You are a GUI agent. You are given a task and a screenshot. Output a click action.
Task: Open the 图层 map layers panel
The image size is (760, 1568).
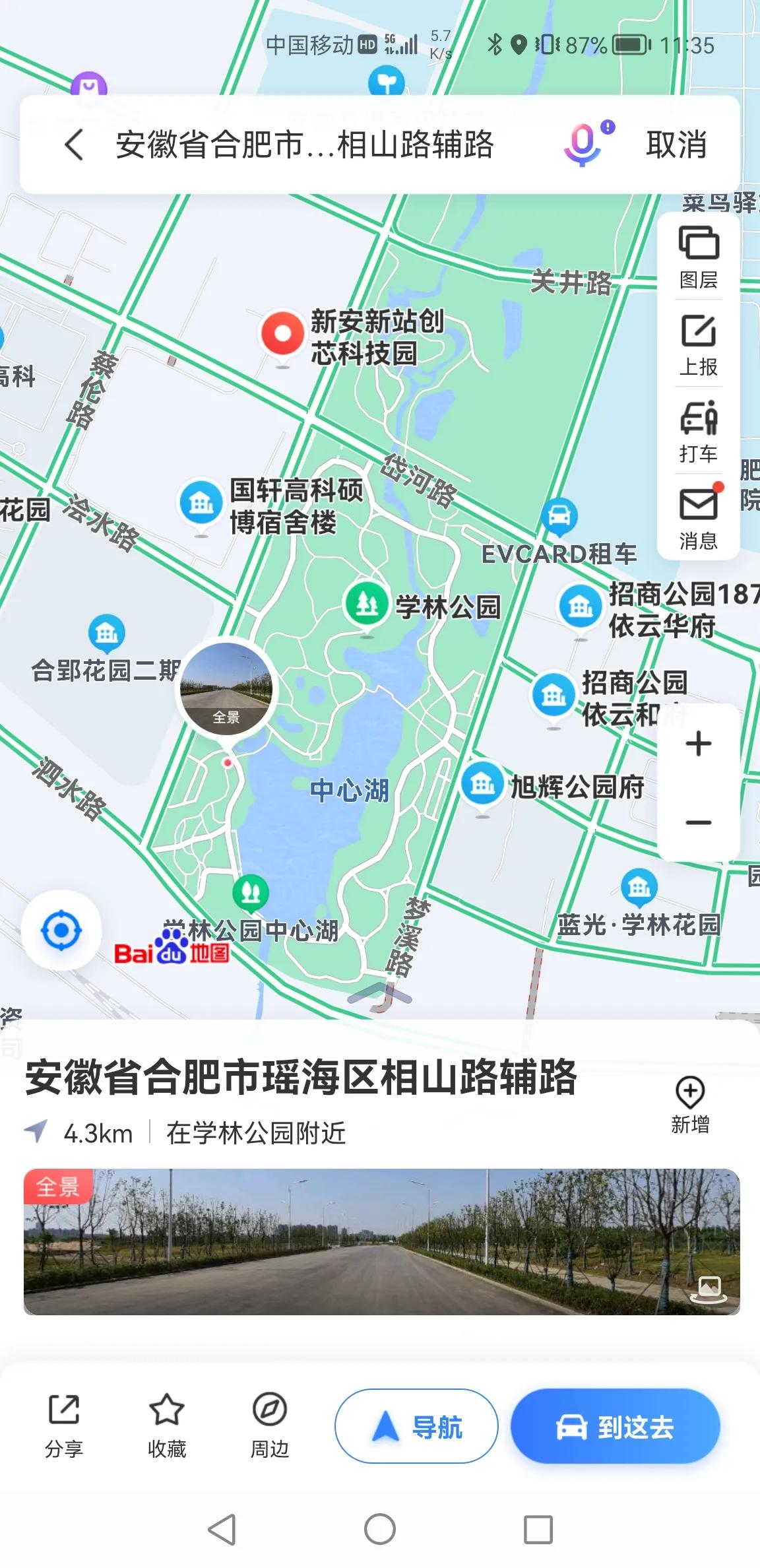[699, 257]
